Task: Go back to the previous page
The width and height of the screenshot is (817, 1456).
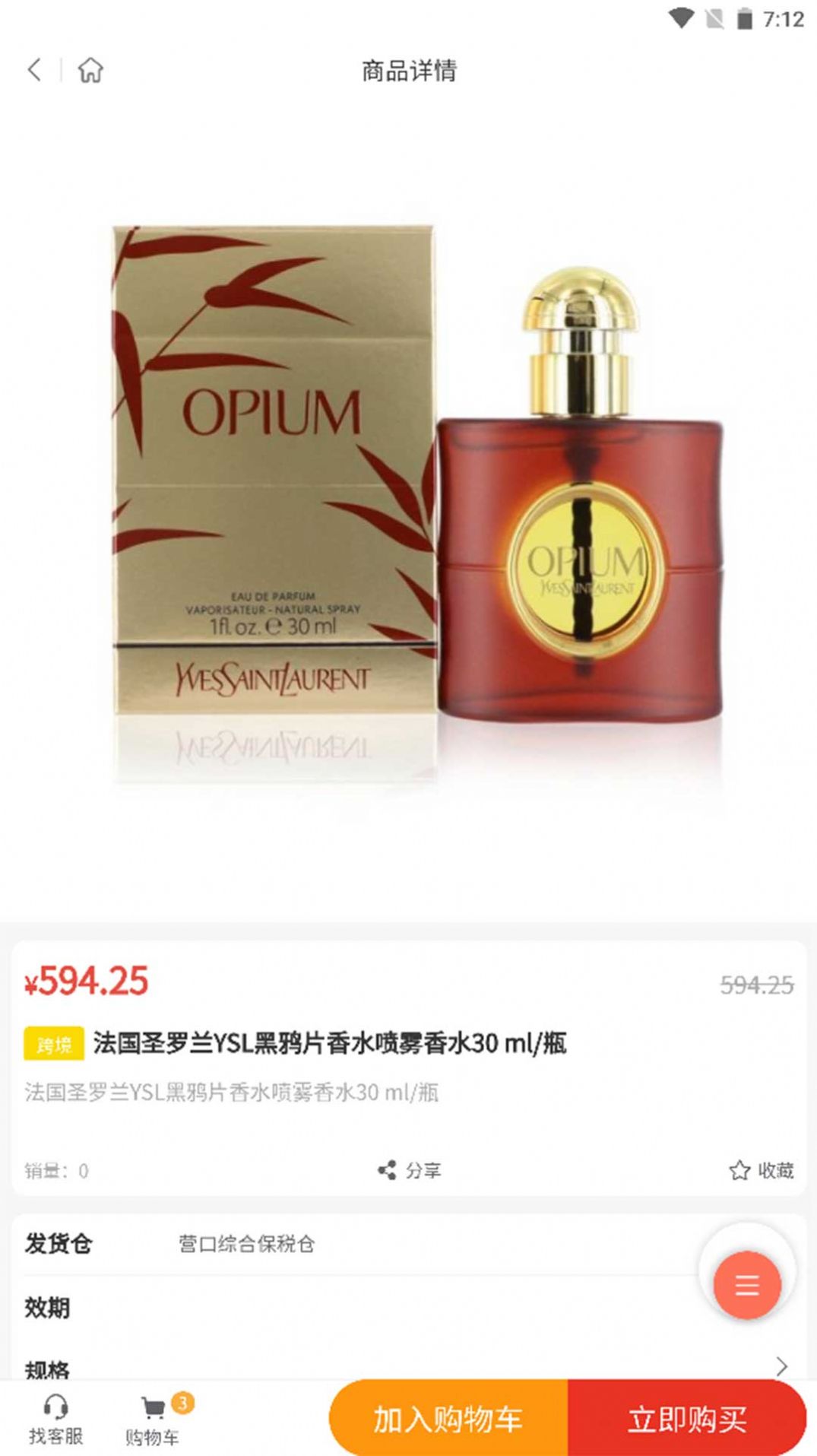Action: click(34, 70)
